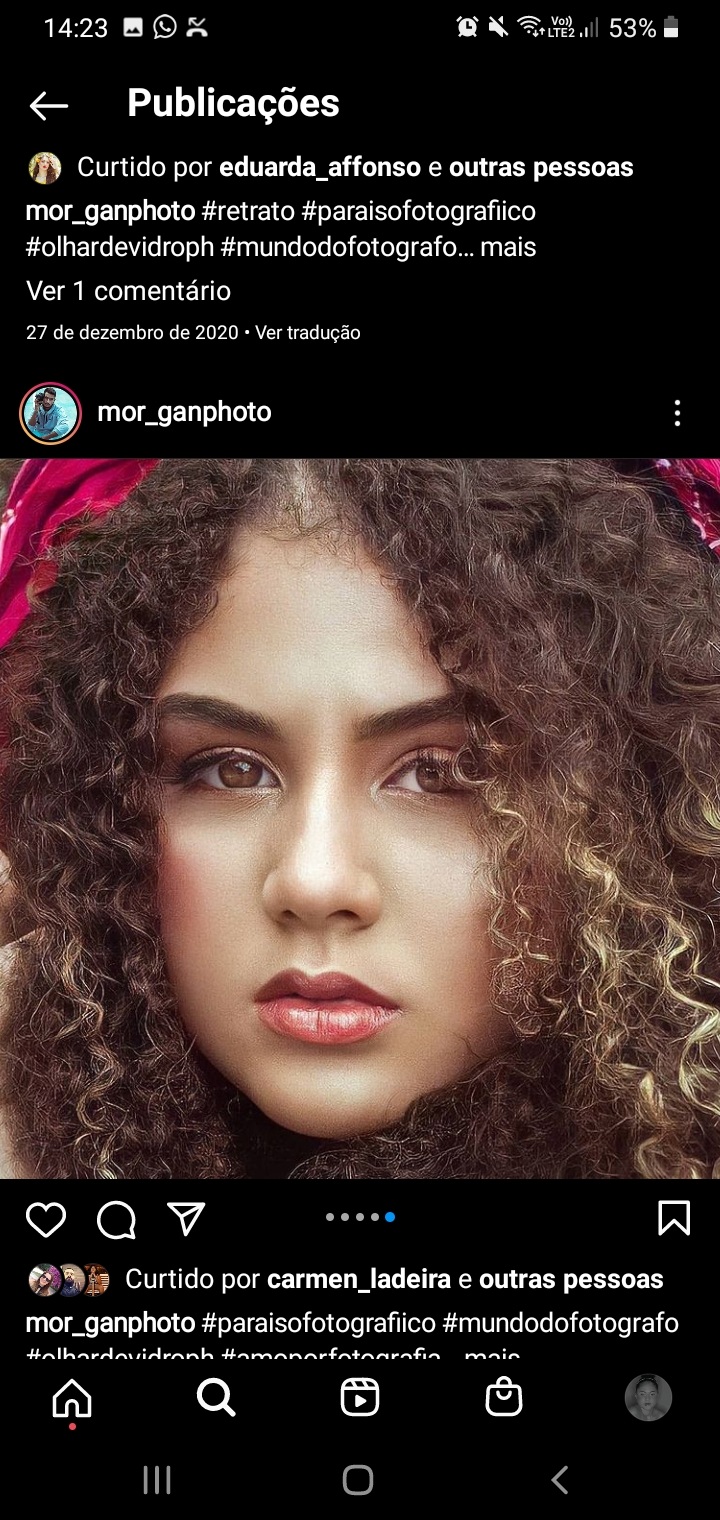Switch to the Search tab

click(216, 1398)
